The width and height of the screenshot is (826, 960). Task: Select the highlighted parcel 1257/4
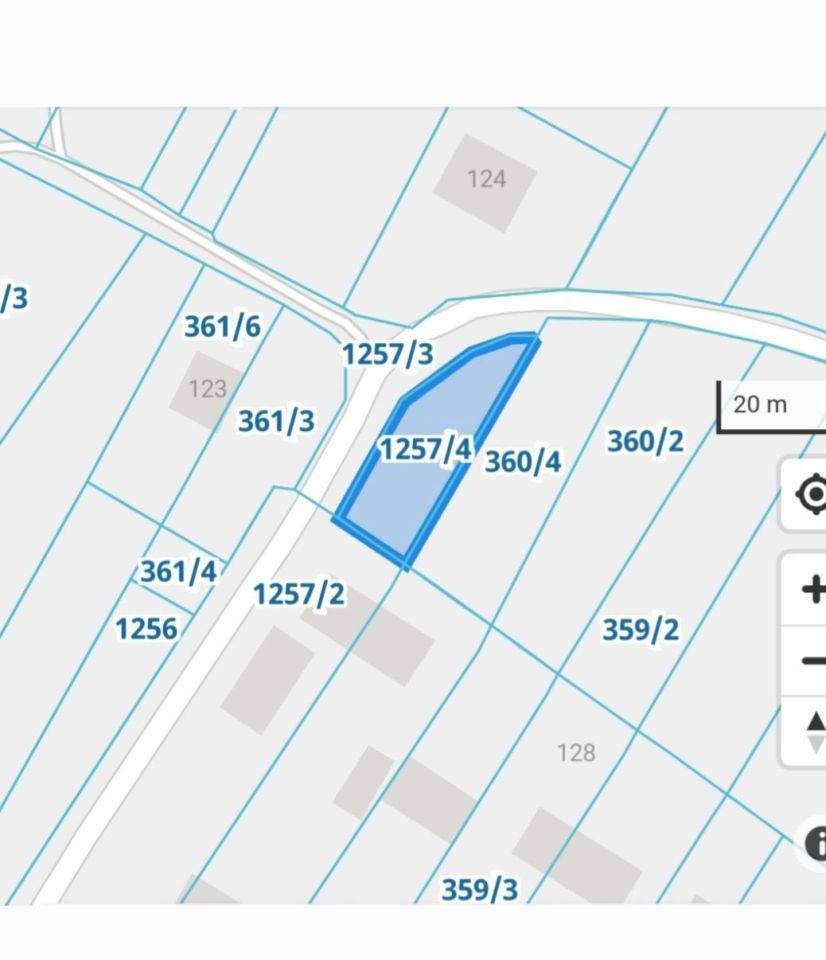click(x=425, y=449)
